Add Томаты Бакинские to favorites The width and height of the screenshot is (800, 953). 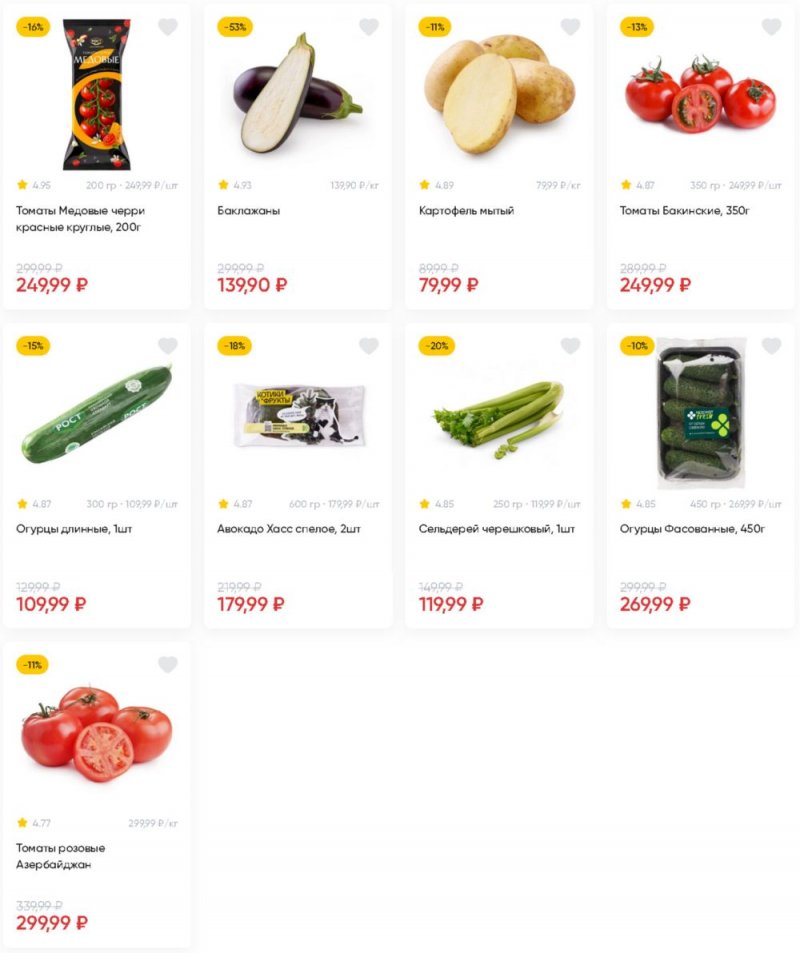click(771, 27)
